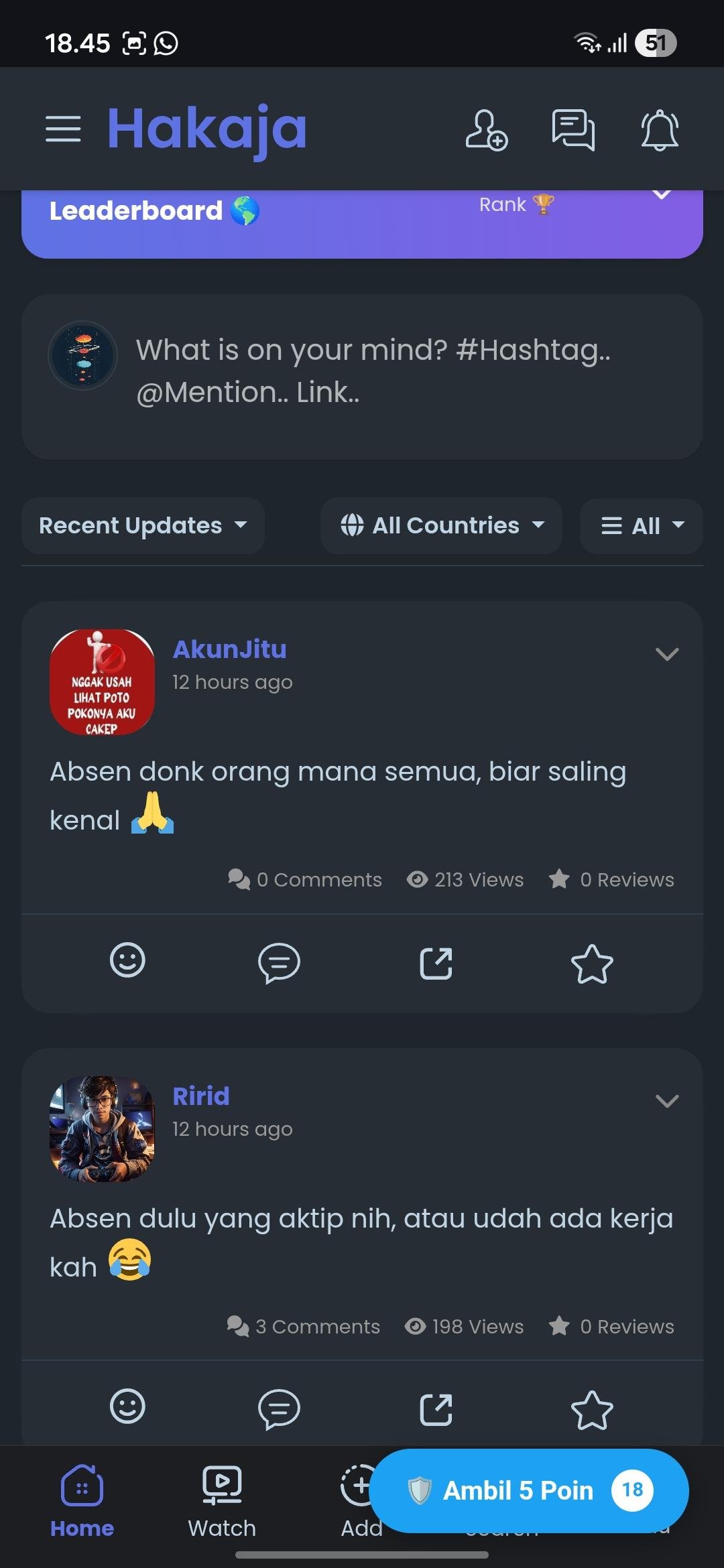This screenshot has width=724, height=1568.
Task: Open the Recent Updates dropdown
Action: coord(143,525)
